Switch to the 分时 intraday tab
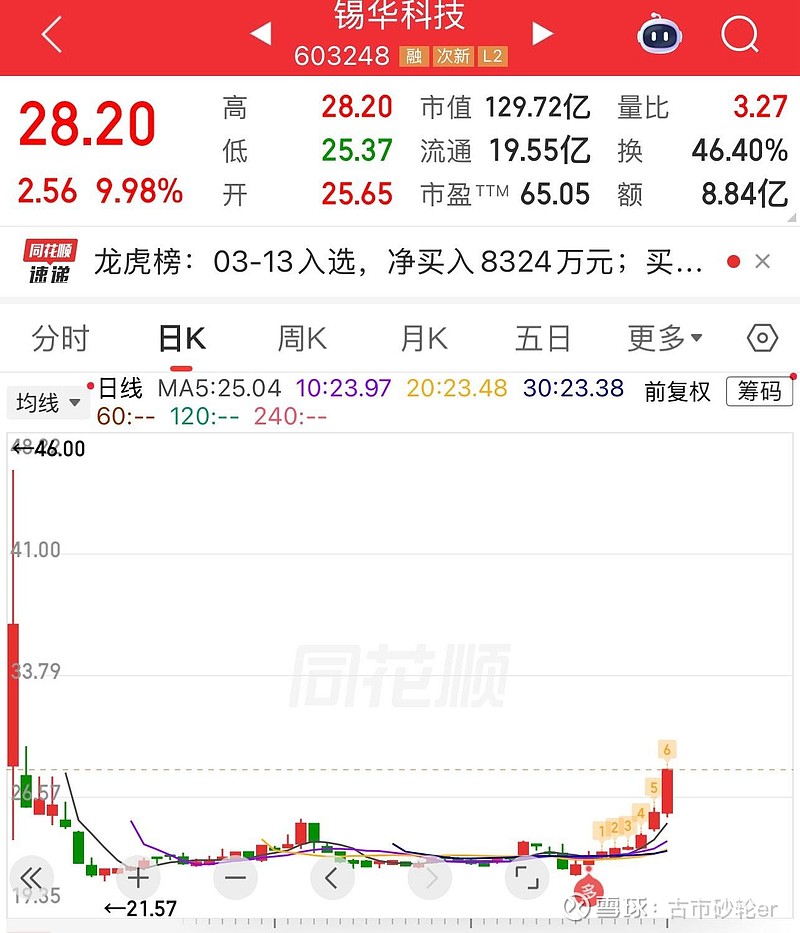800x933 pixels. click(60, 338)
